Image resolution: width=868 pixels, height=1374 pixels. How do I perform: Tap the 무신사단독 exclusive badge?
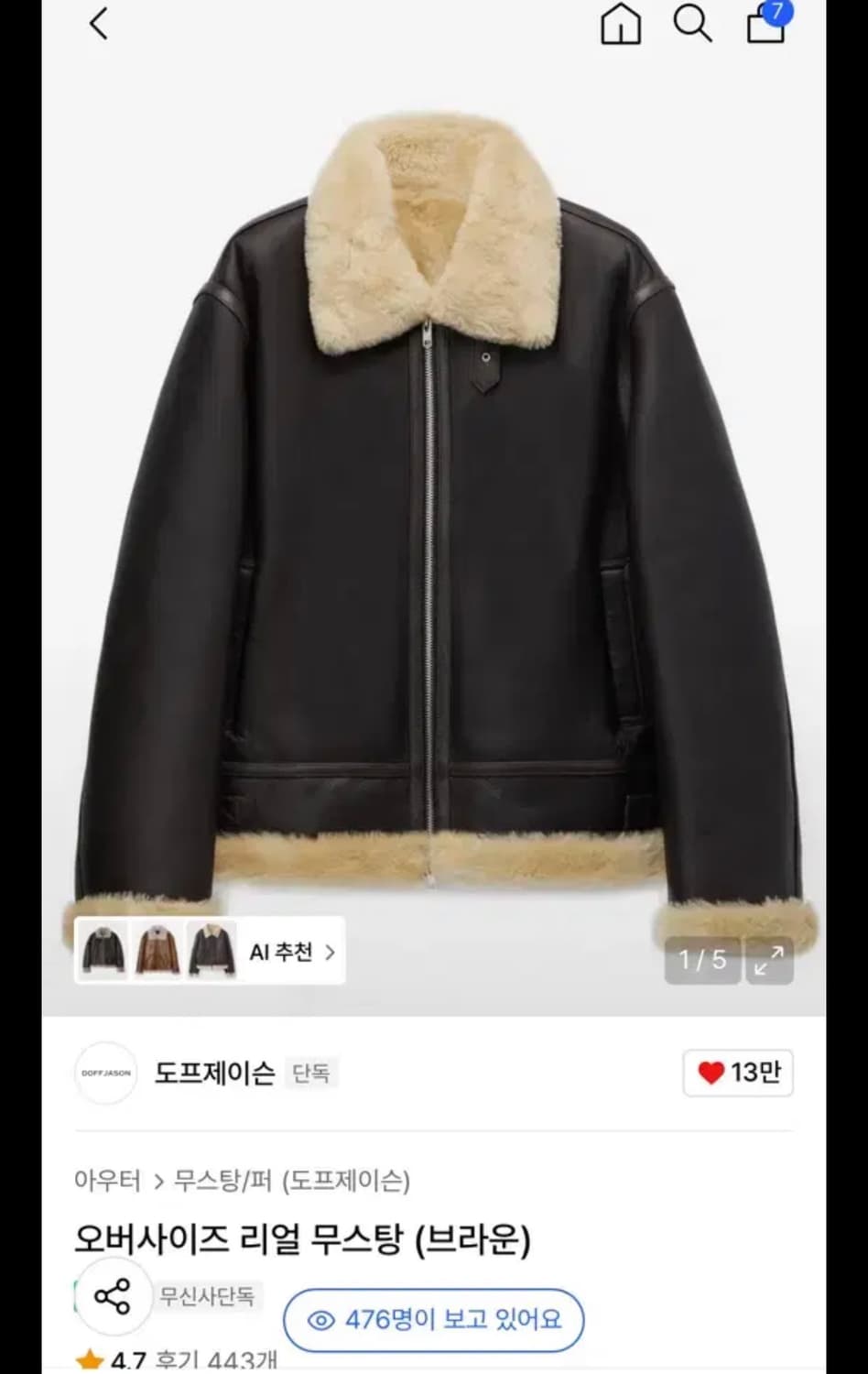(209, 1296)
